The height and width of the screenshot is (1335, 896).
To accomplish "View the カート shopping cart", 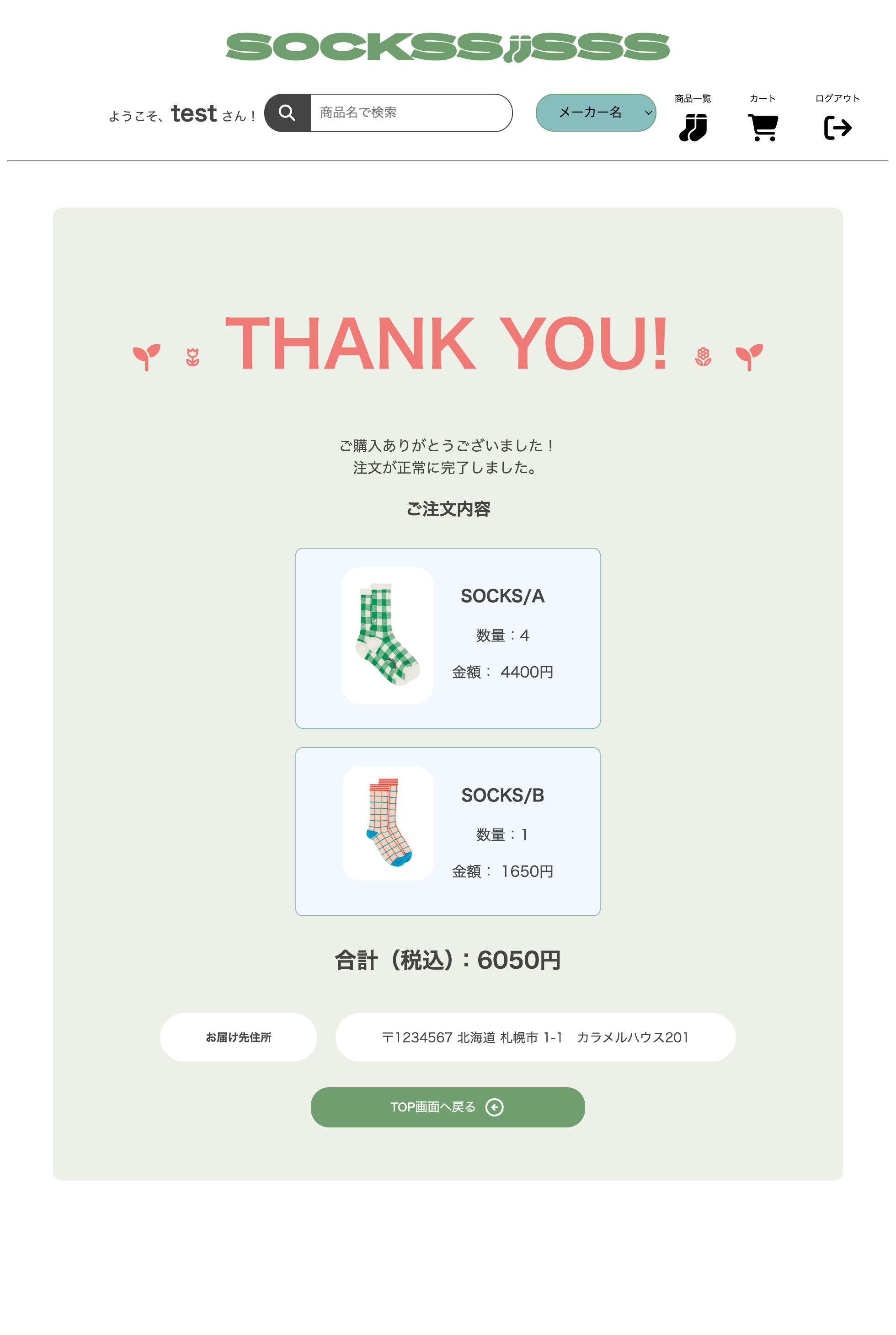I will click(x=763, y=126).
